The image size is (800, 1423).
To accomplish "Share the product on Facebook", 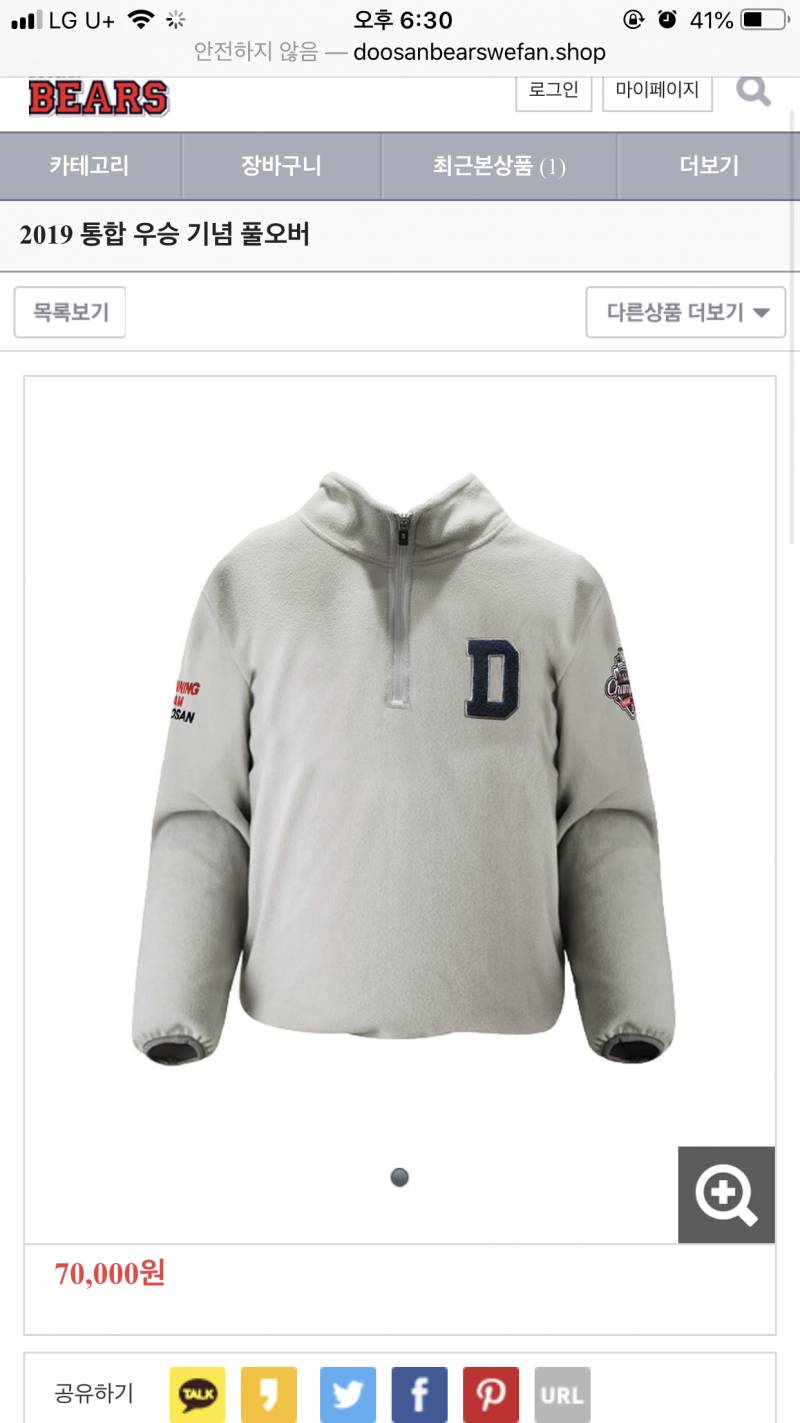I will pos(419,1394).
